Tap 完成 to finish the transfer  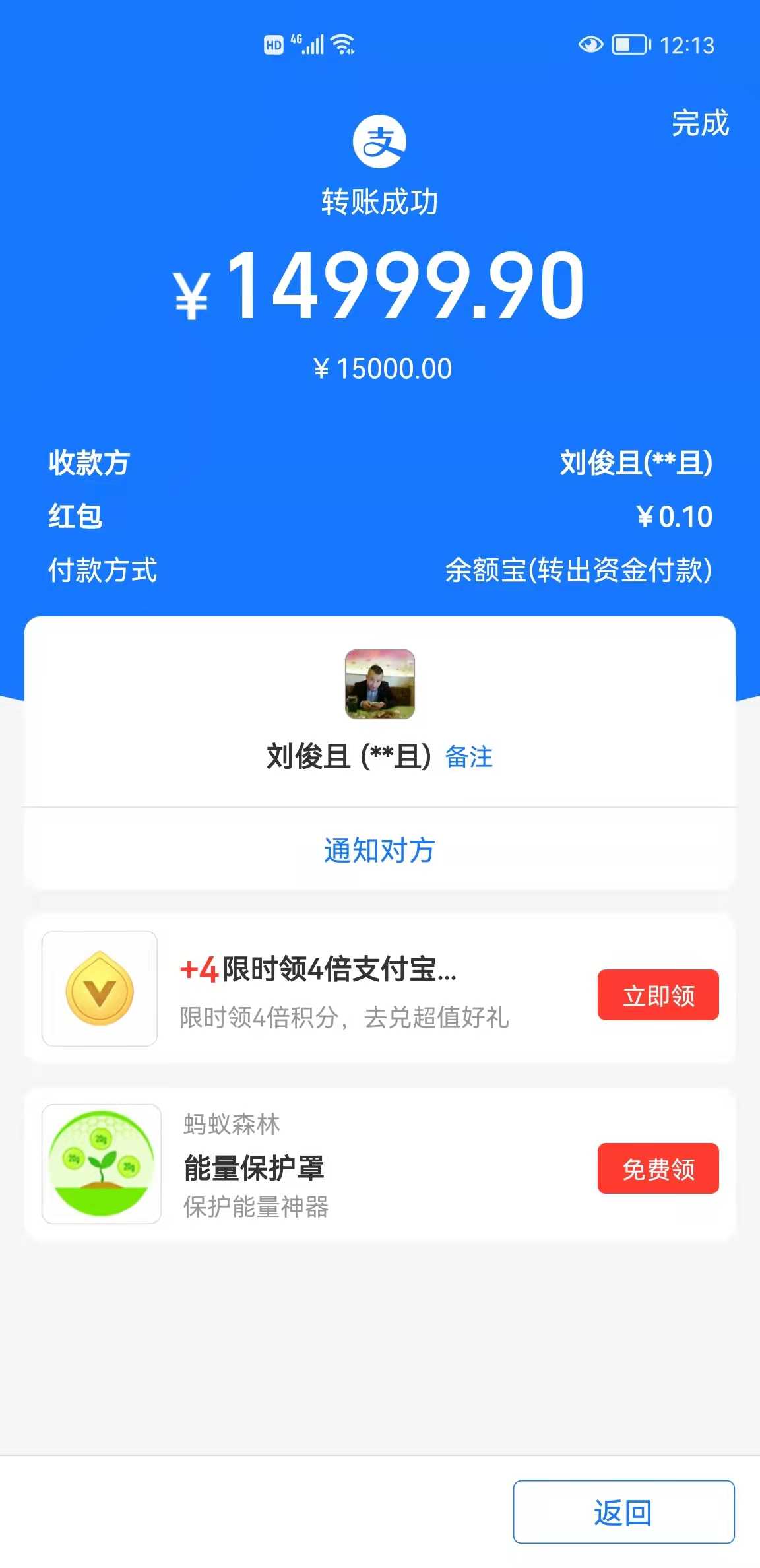700,123
